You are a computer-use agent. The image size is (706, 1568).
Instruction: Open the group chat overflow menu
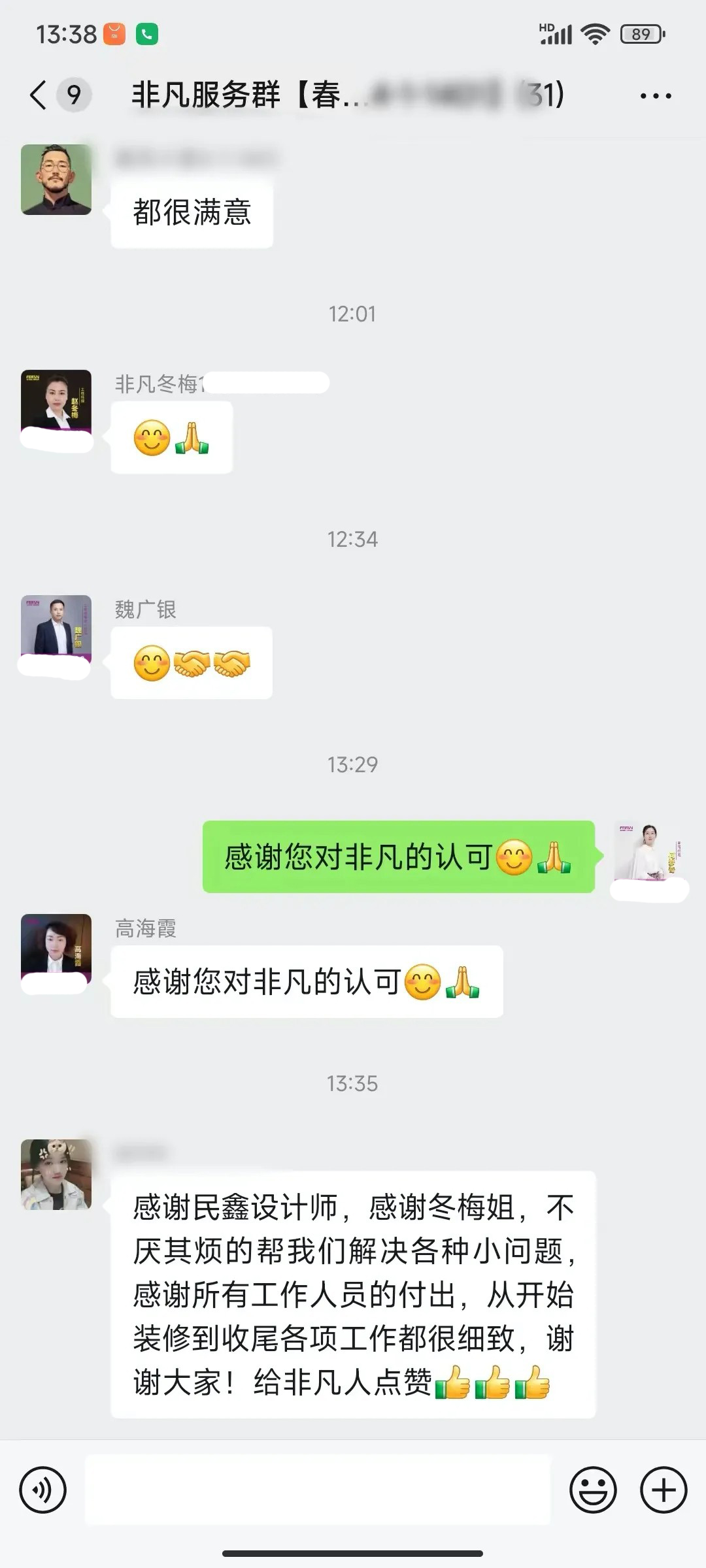click(655, 96)
